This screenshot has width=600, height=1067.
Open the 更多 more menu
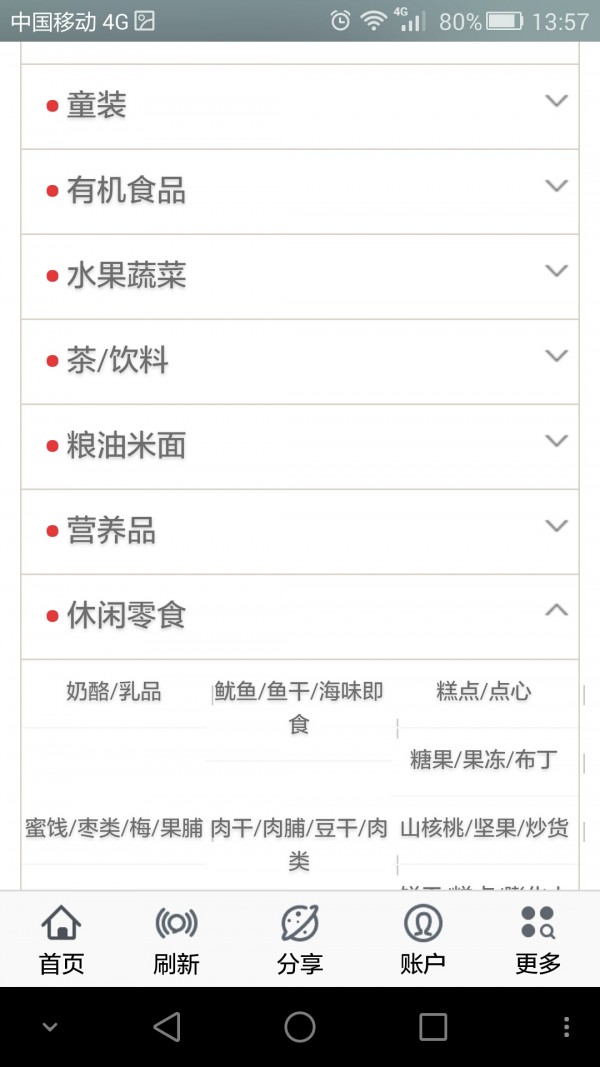tap(538, 940)
